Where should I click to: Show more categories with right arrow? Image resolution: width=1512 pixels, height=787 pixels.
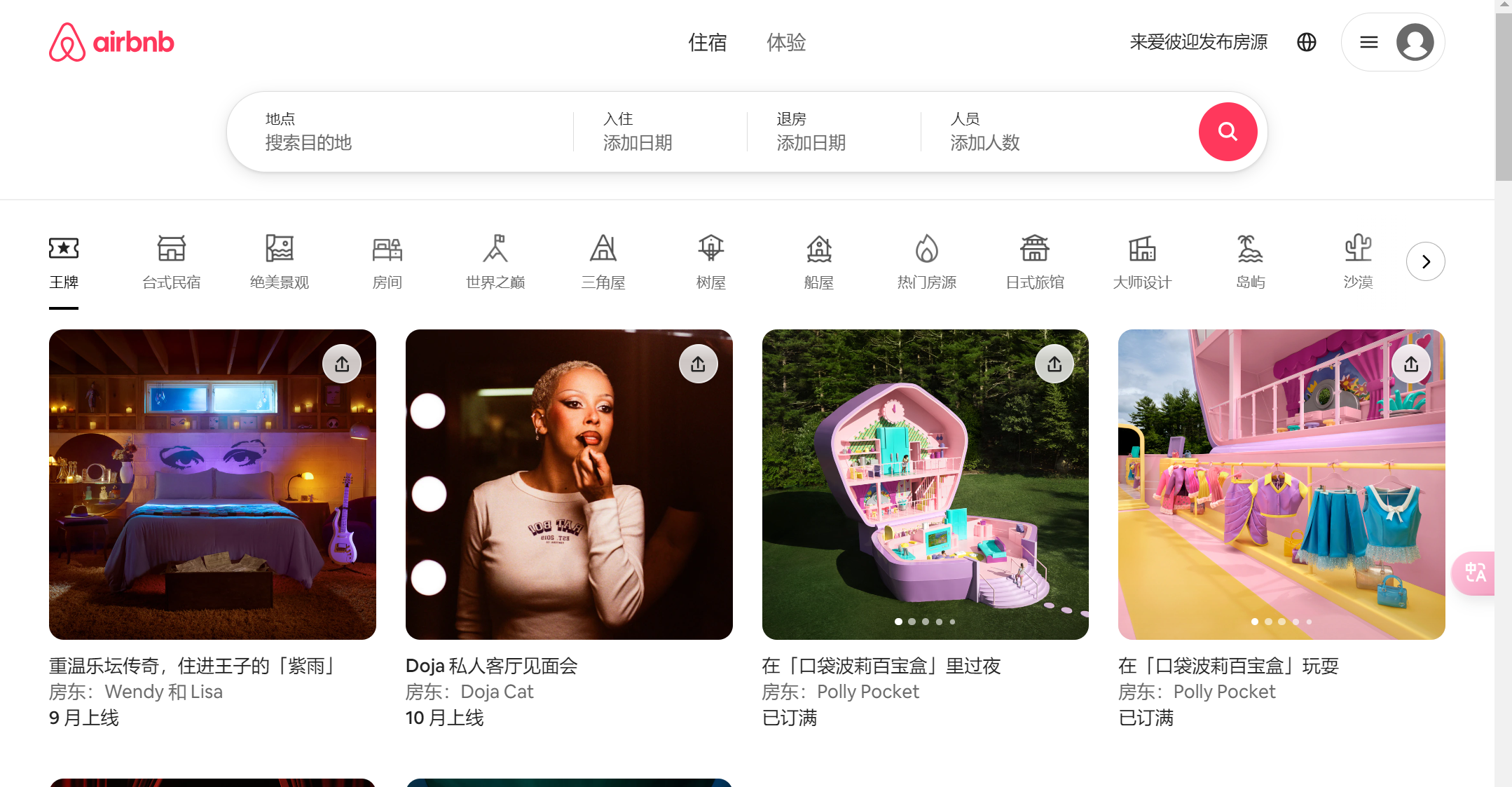click(1425, 261)
